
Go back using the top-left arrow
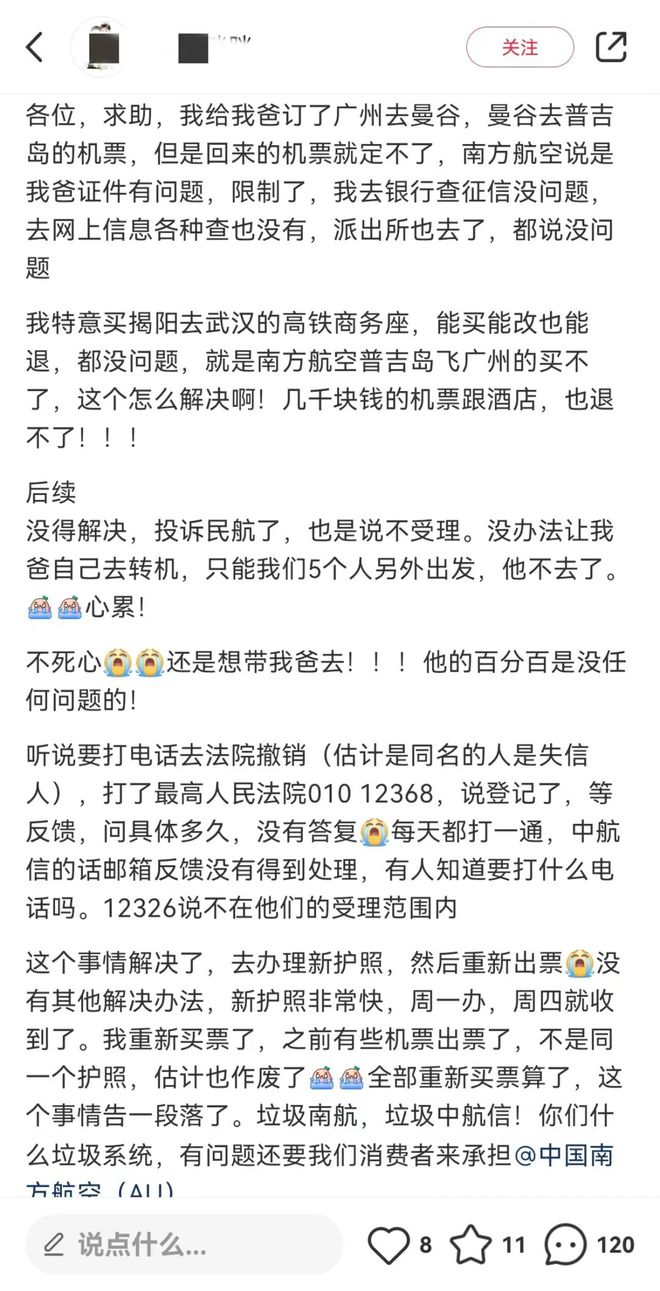click(35, 46)
